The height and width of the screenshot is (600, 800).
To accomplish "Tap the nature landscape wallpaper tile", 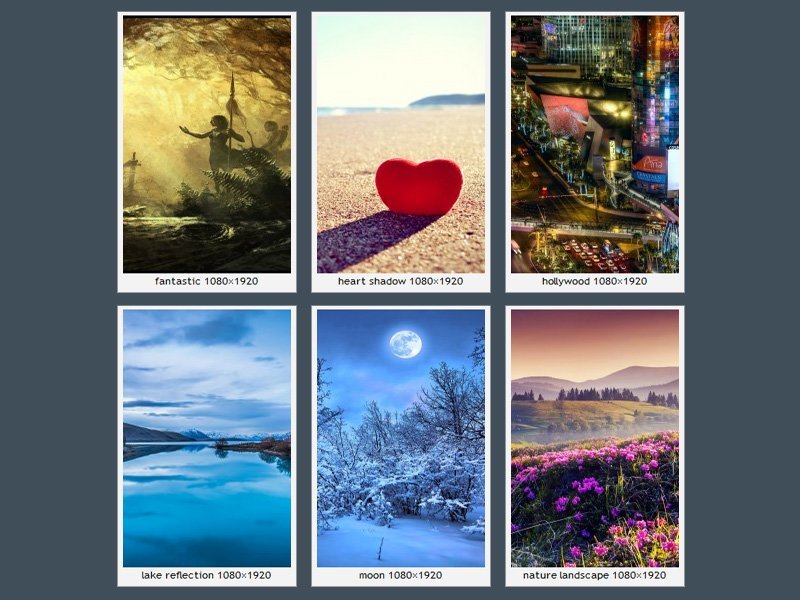I will [x=595, y=438].
